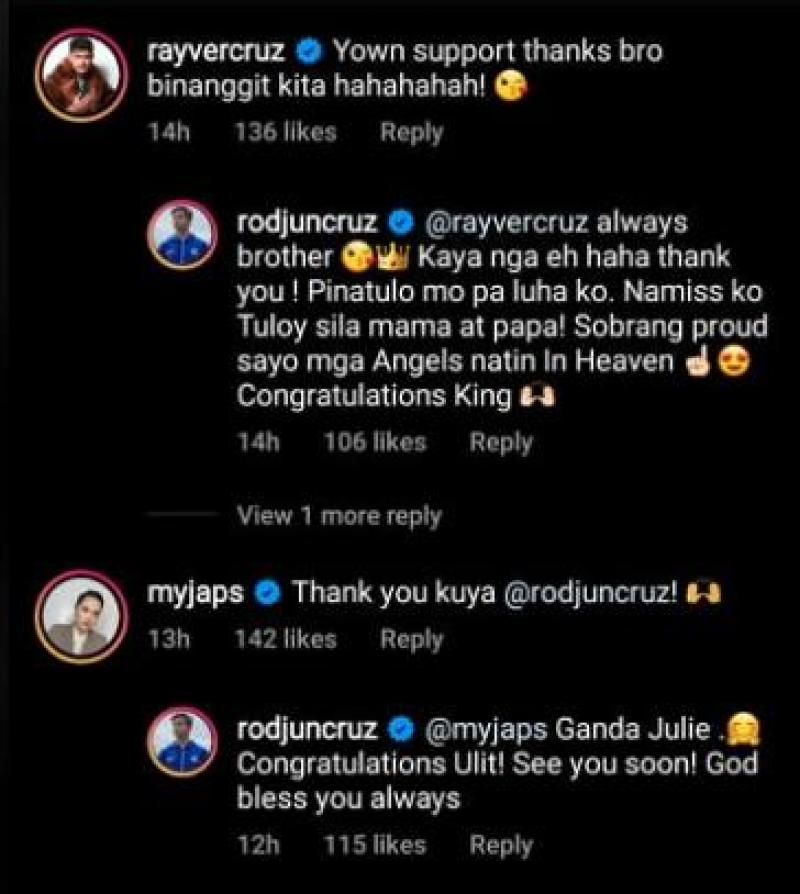The image size is (800, 894).
Task: Reply to myjaps' "Thank you kuya" comment
Action: click(411, 640)
